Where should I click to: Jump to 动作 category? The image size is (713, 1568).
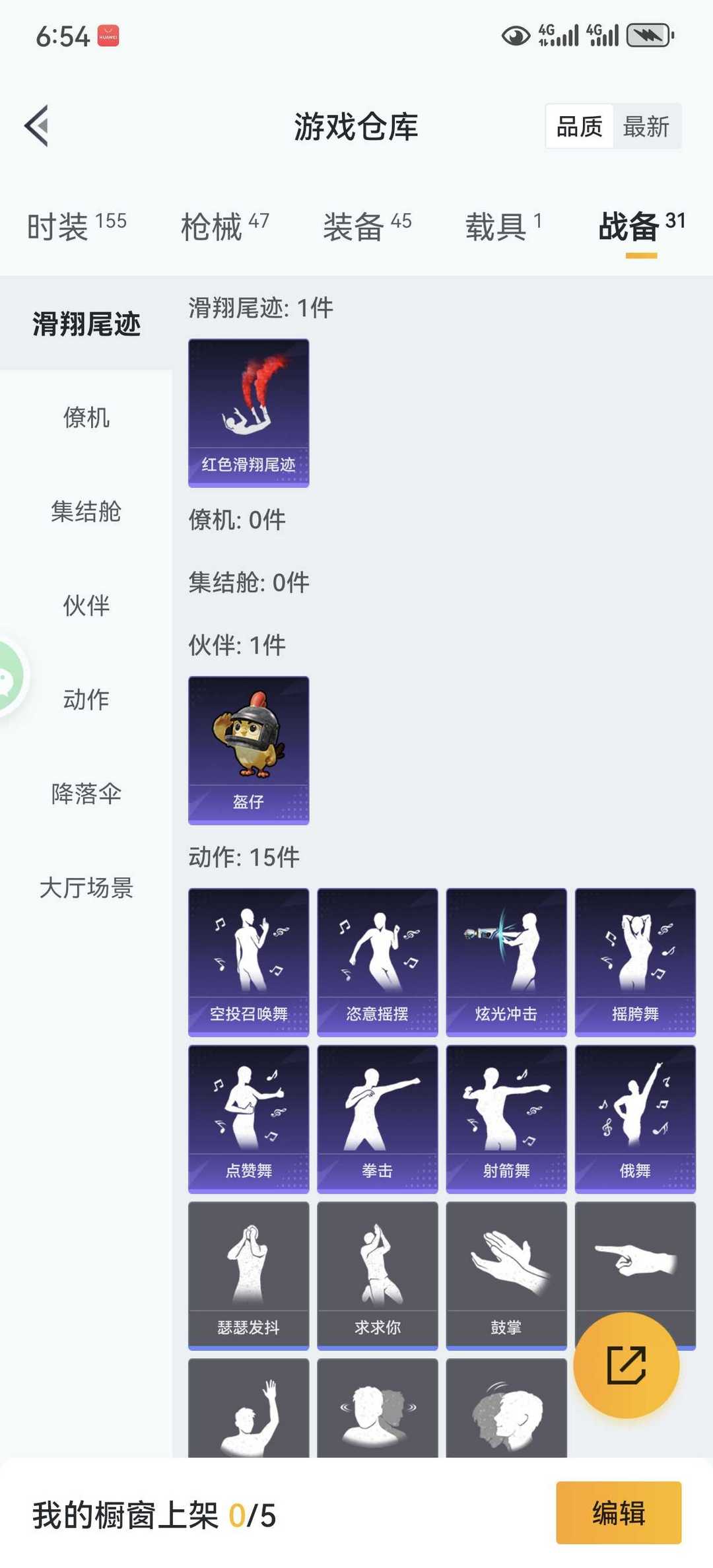point(86,699)
